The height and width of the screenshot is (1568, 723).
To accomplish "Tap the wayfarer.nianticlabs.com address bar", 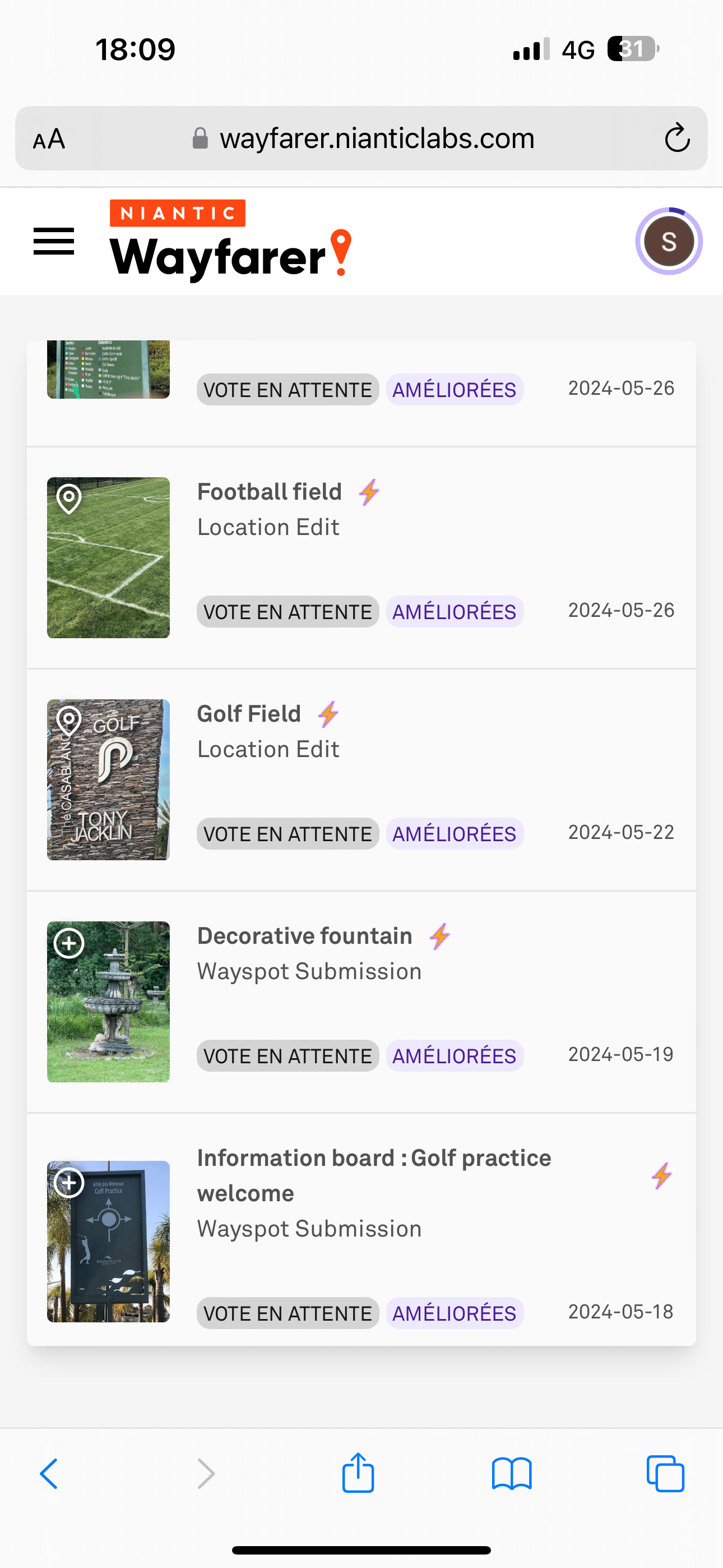I will [376, 139].
